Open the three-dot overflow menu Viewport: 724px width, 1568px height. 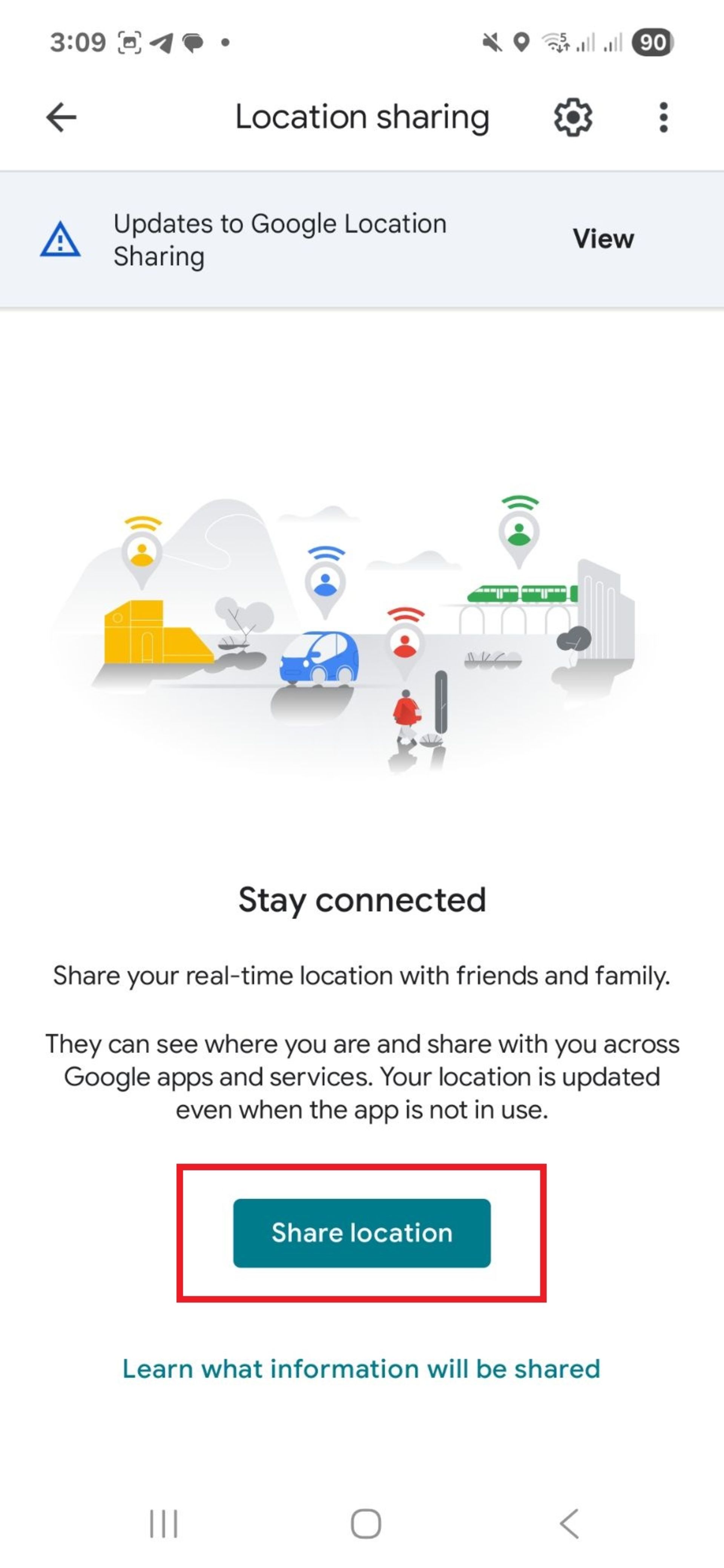(x=663, y=117)
